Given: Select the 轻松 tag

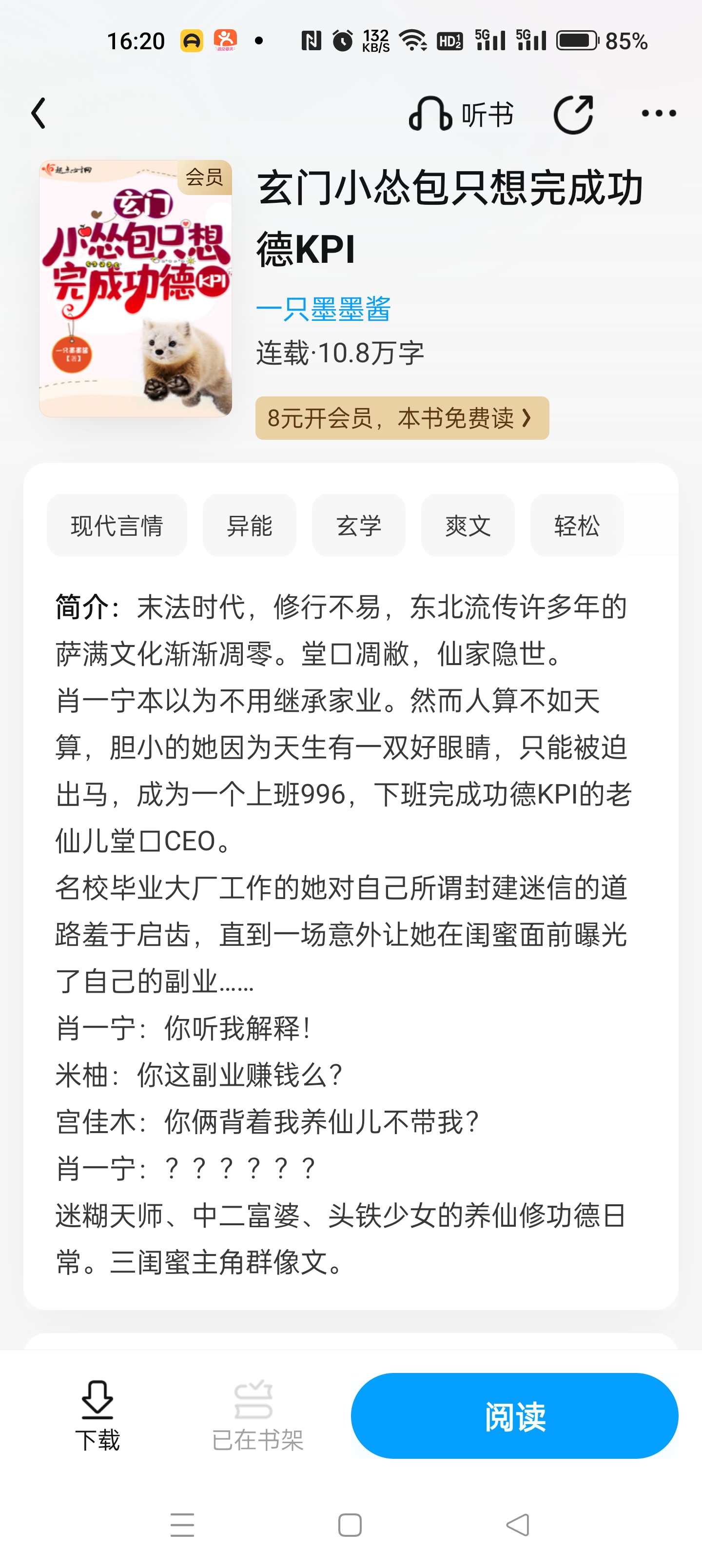Looking at the screenshot, I should [x=577, y=525].
